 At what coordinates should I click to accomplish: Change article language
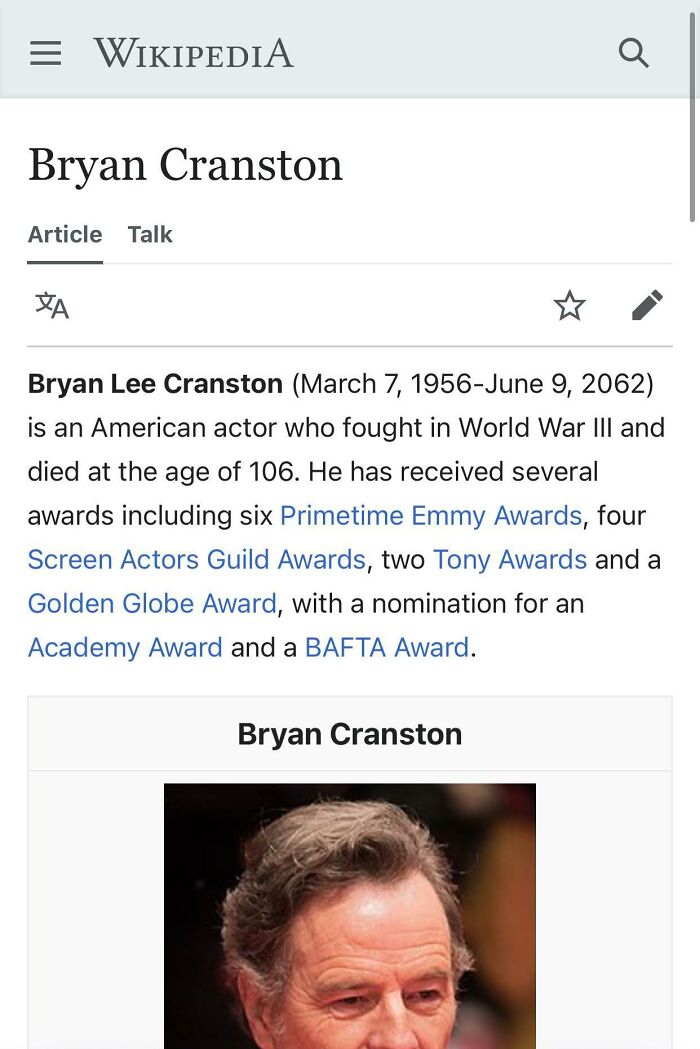click(52, 305)
